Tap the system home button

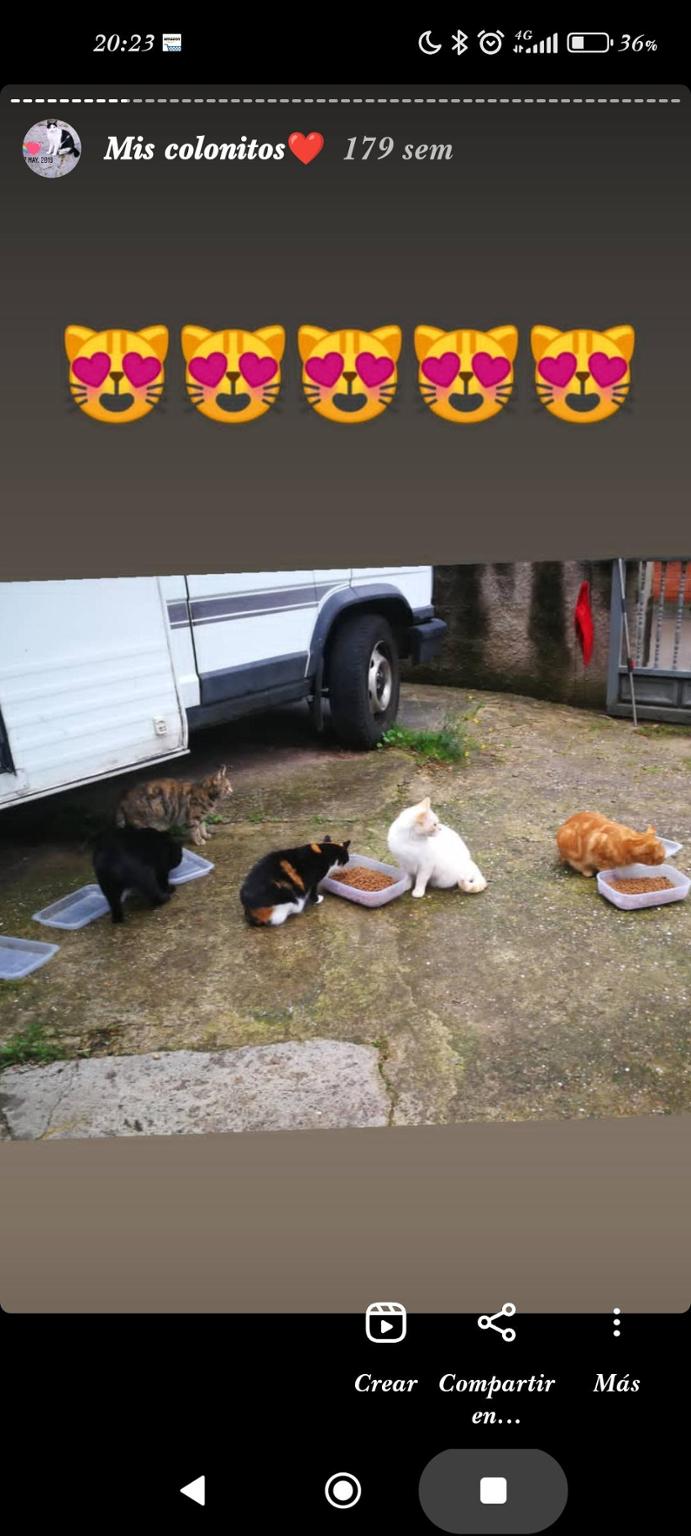343,1491
